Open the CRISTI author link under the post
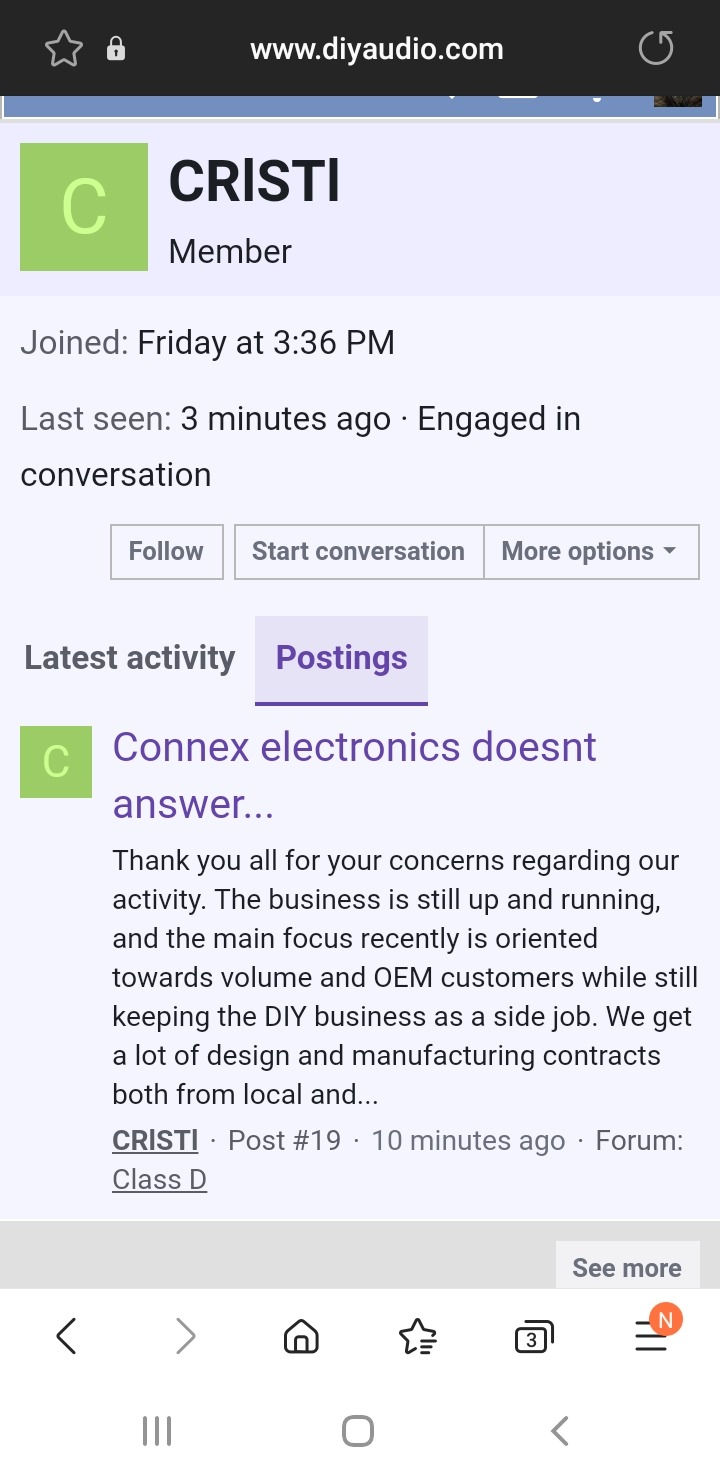This screenshot has height=1480, width=720. [x=155, y=1140]
